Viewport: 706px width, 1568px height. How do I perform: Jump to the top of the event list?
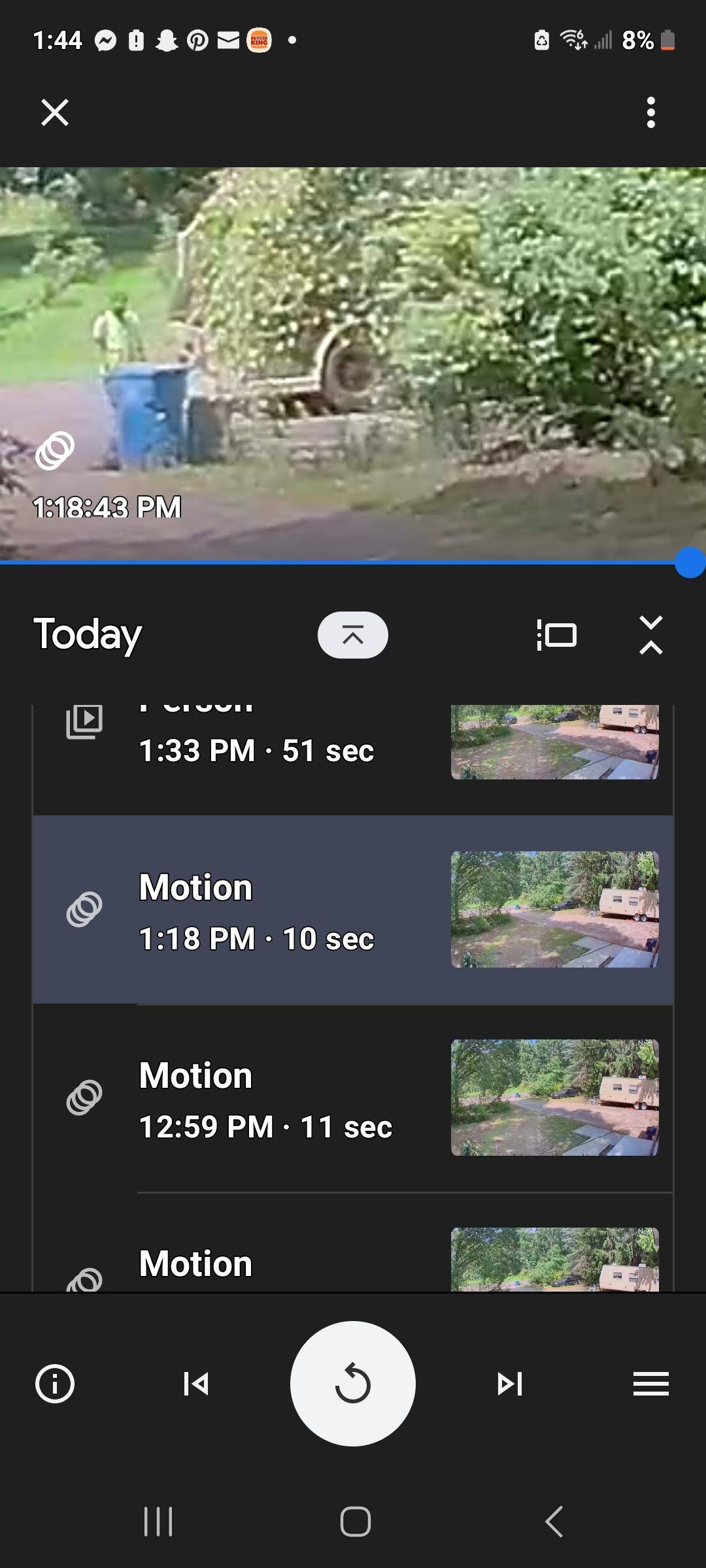[353, 635]
